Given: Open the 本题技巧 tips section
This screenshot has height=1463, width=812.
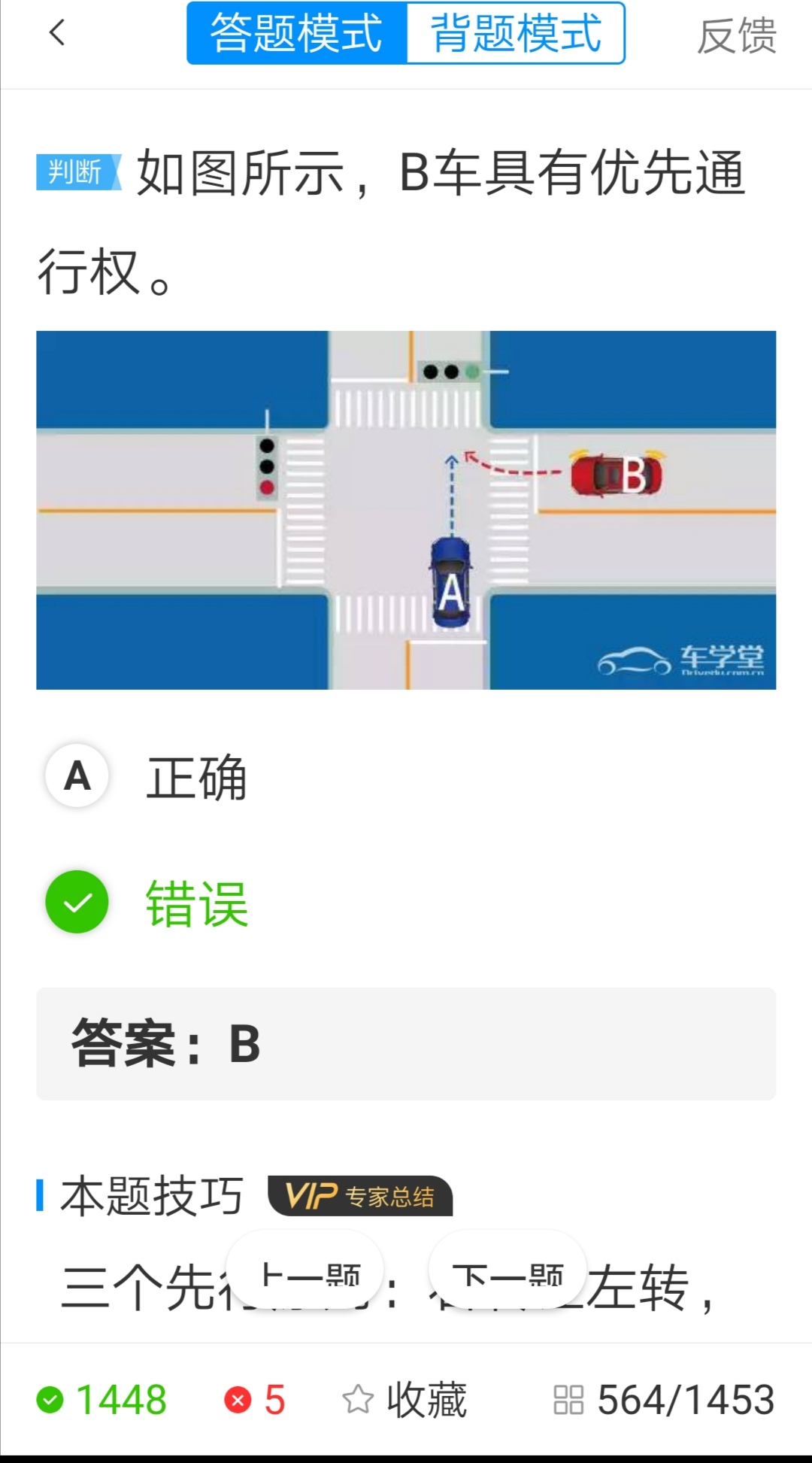Looking at the screenshot, I should [x=150, y=1194].
